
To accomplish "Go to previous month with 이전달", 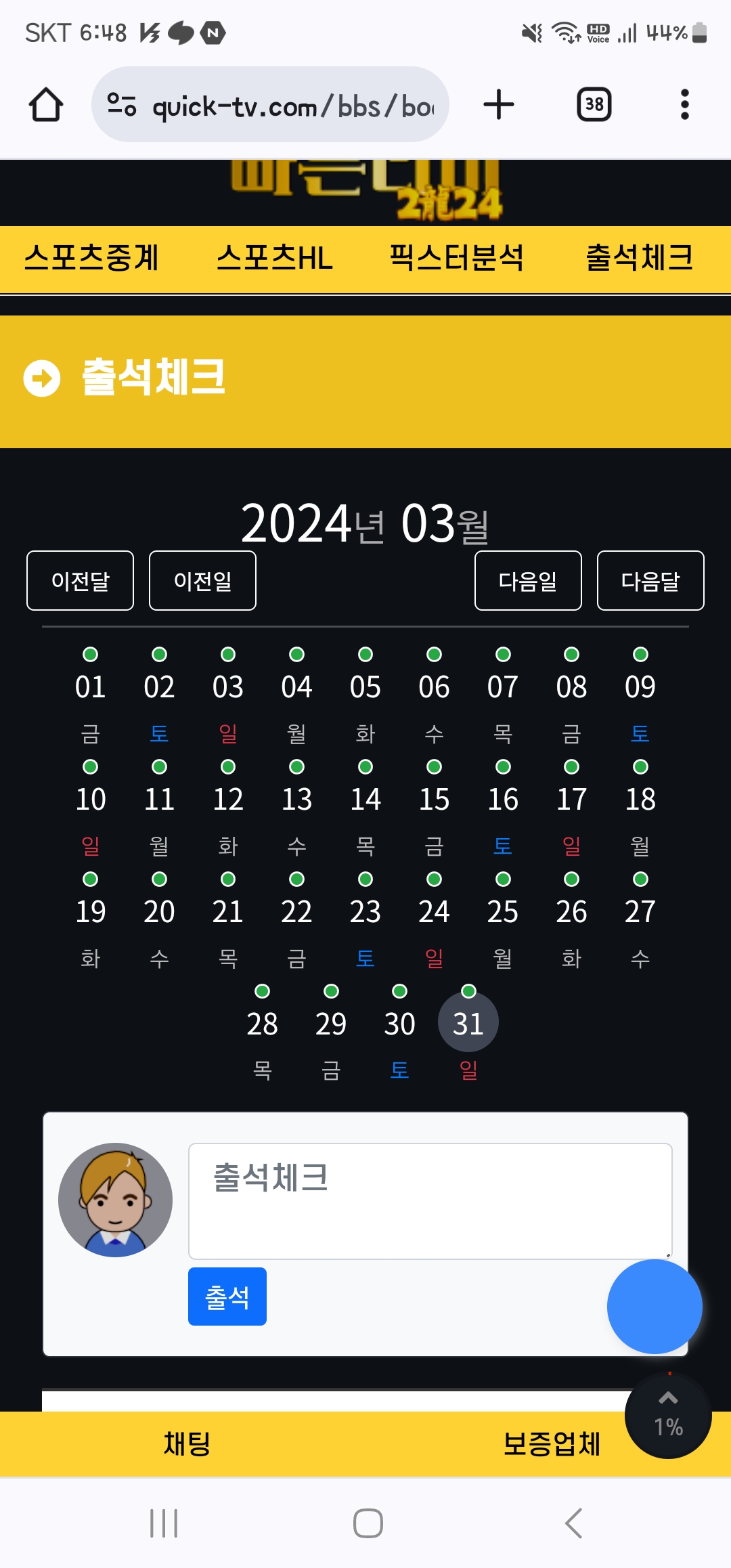I will 81,581.
